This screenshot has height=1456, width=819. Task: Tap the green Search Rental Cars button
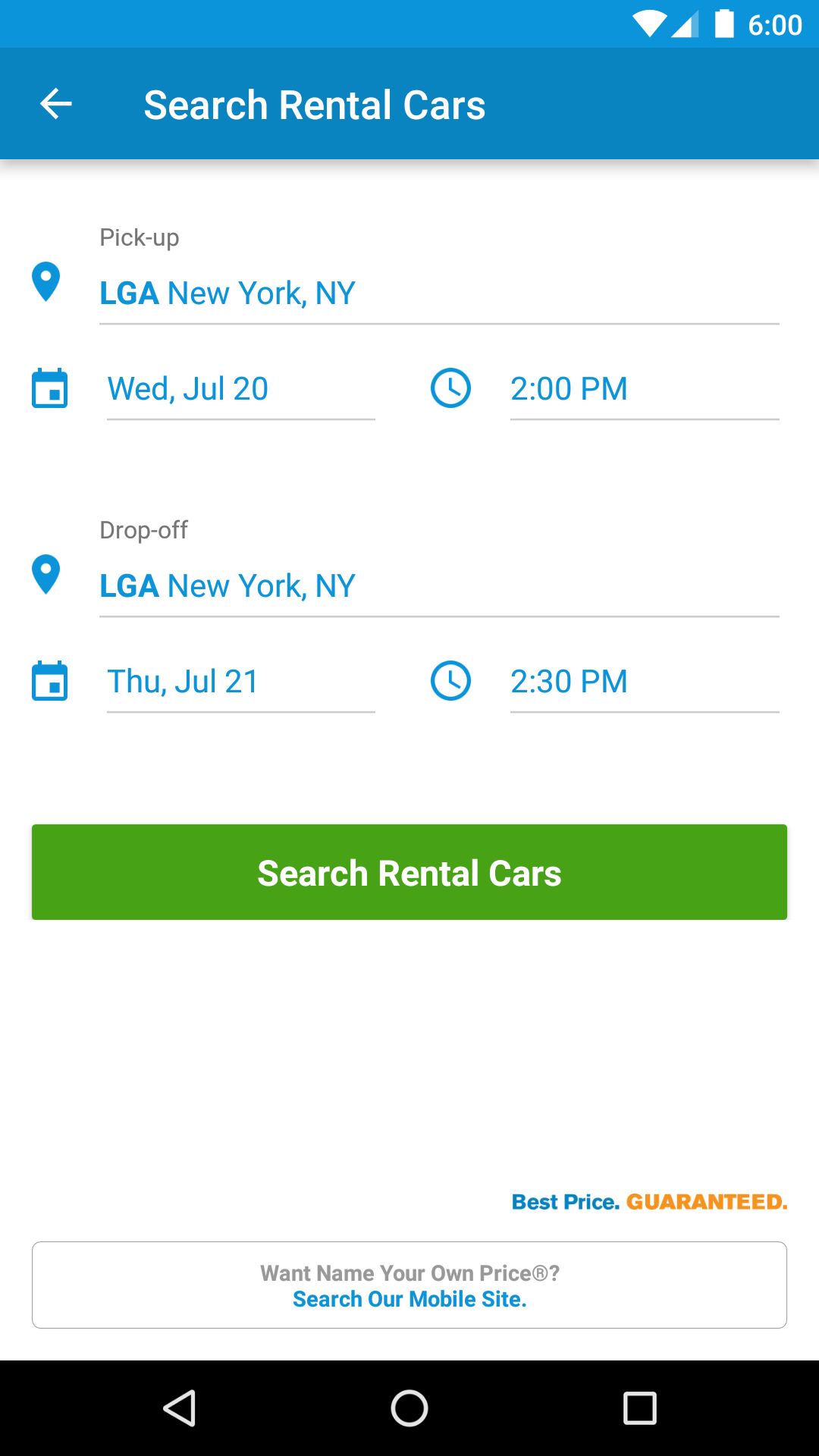409,872
